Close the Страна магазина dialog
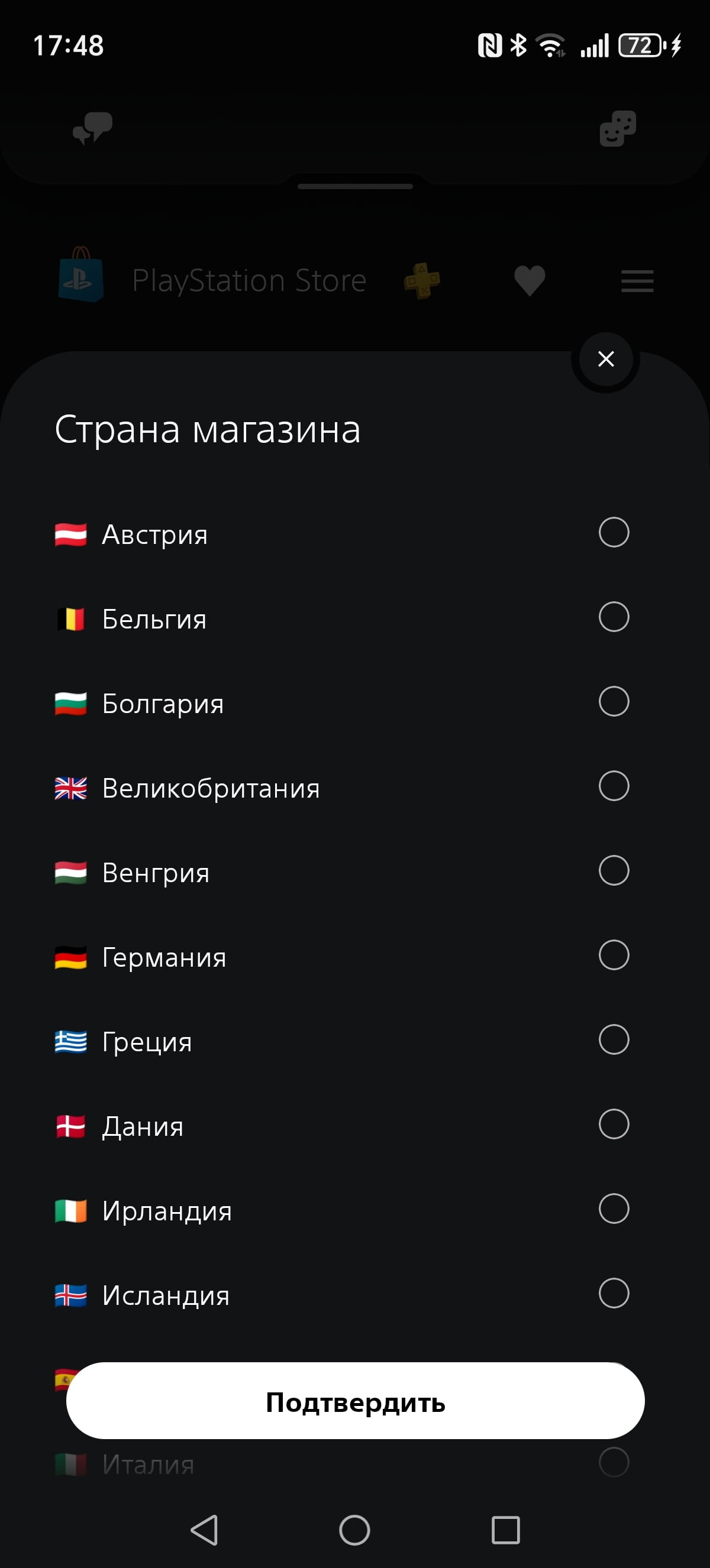Image resolution: width=710 pixels, height=1568 pixels. 605,359
